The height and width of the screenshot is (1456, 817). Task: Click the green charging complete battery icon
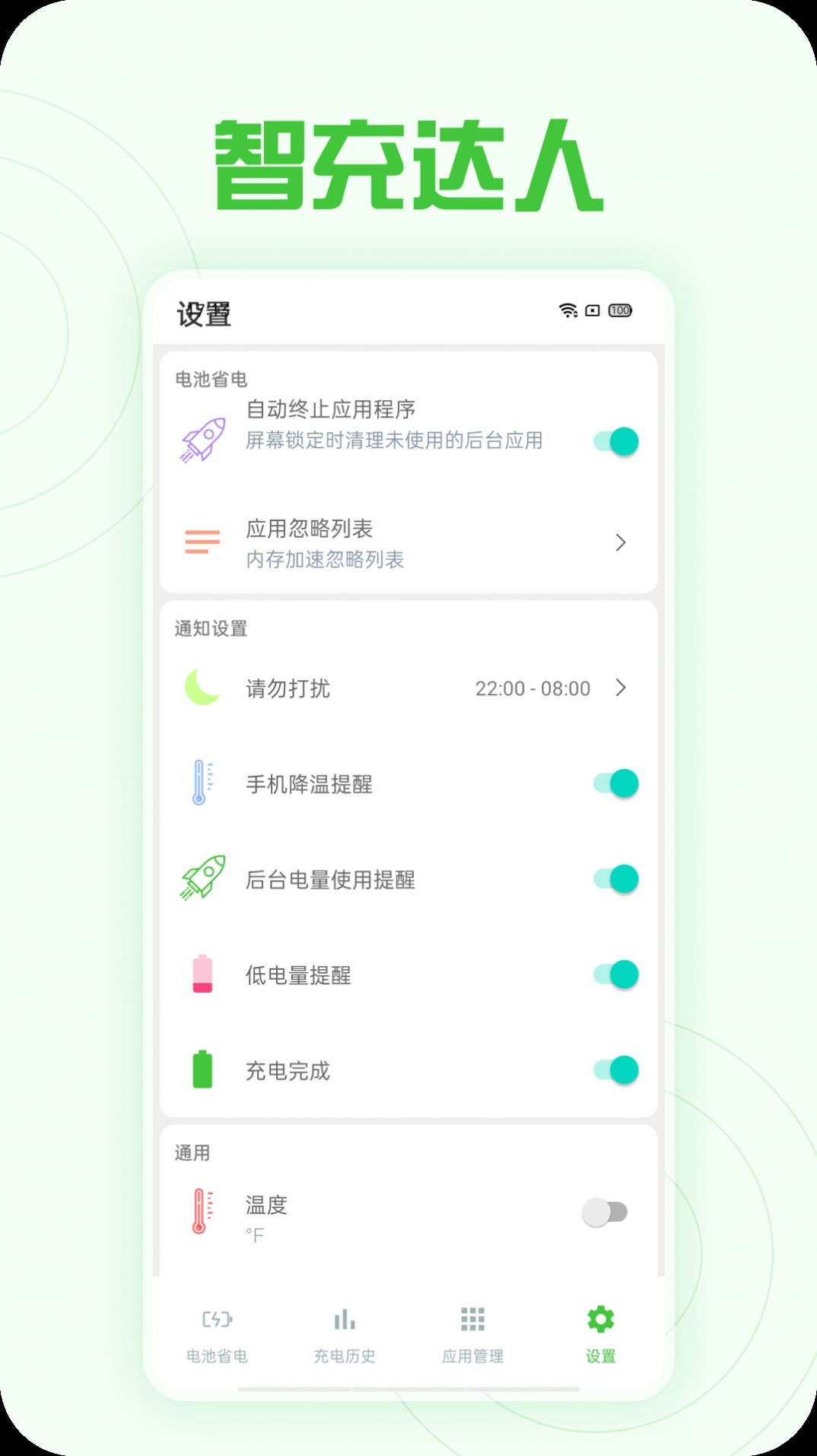click(x=200, y=1071)
